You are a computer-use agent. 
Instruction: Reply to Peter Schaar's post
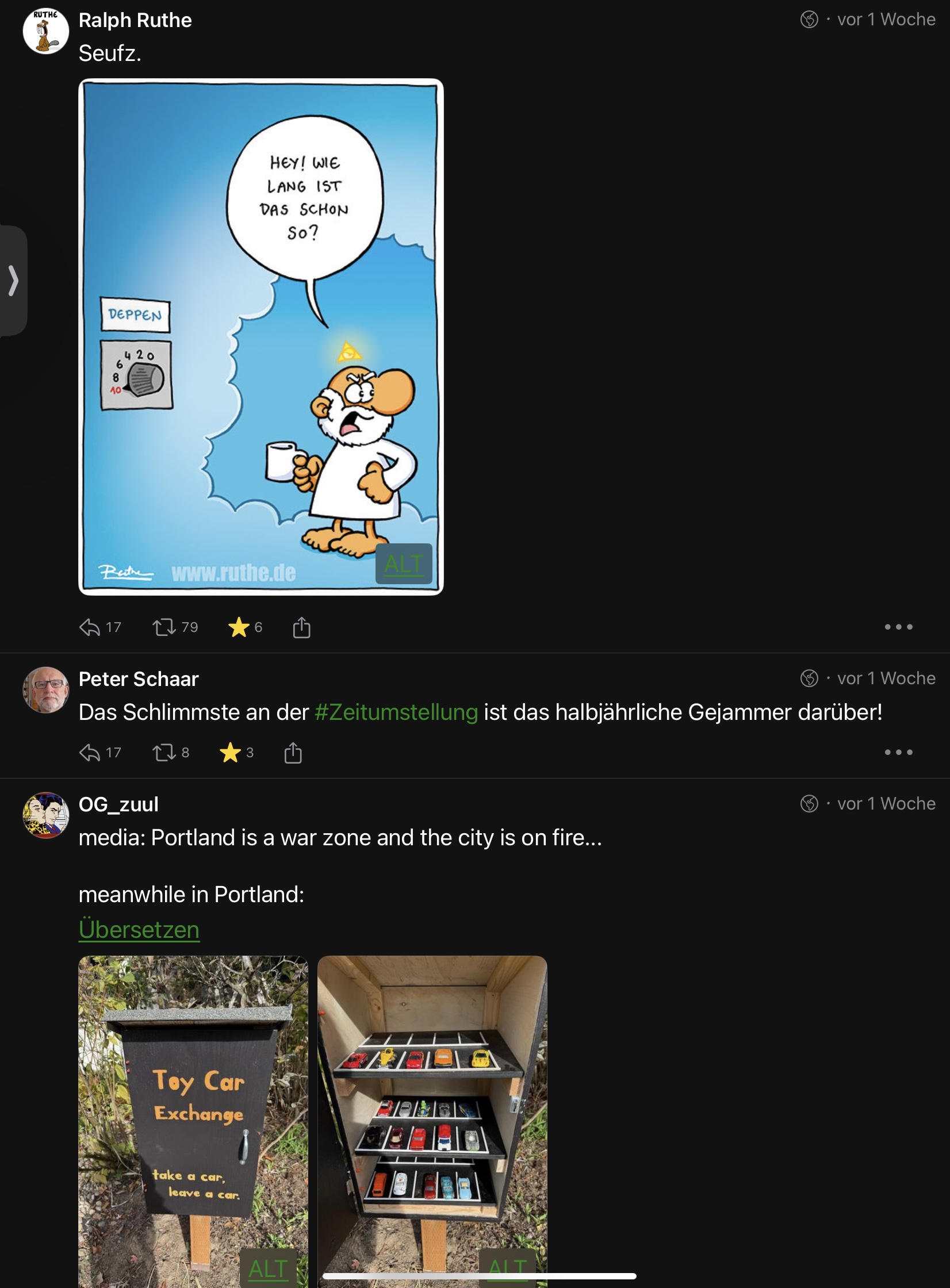pyautogui.click(x=90, y=752)
